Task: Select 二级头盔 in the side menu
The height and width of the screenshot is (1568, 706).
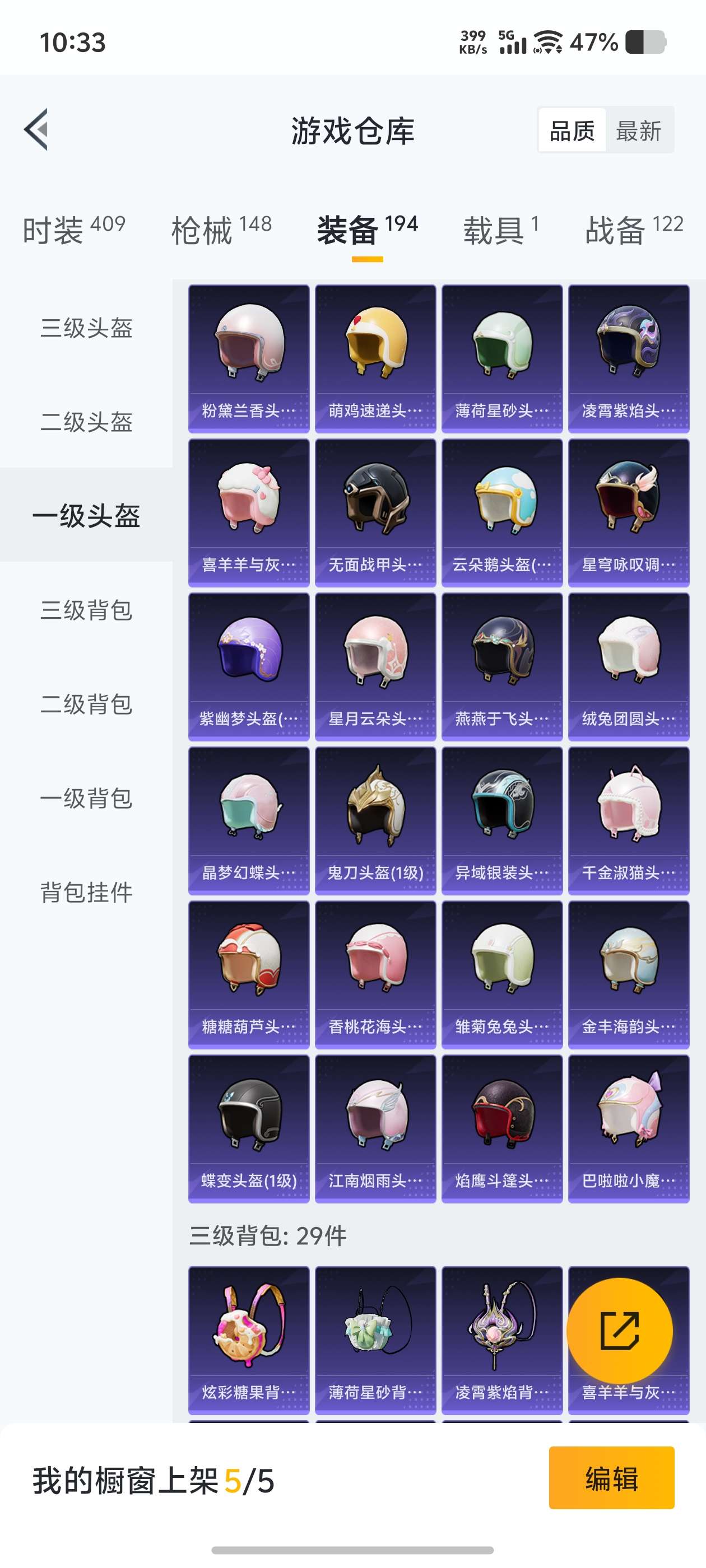Action: (86, 421)
